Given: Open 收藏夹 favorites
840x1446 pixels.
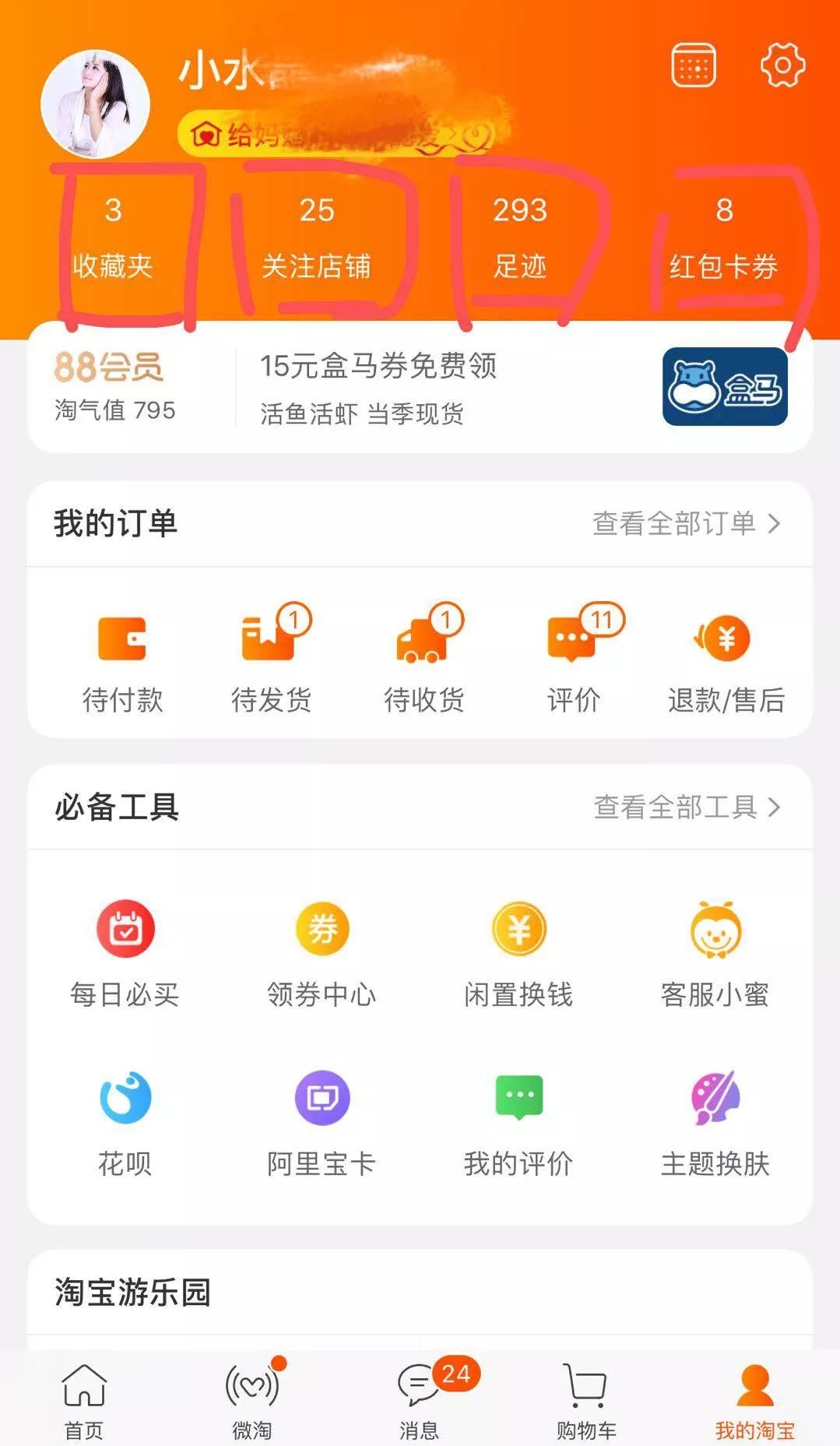Looking at the screenshot, I should pos(113,237).
